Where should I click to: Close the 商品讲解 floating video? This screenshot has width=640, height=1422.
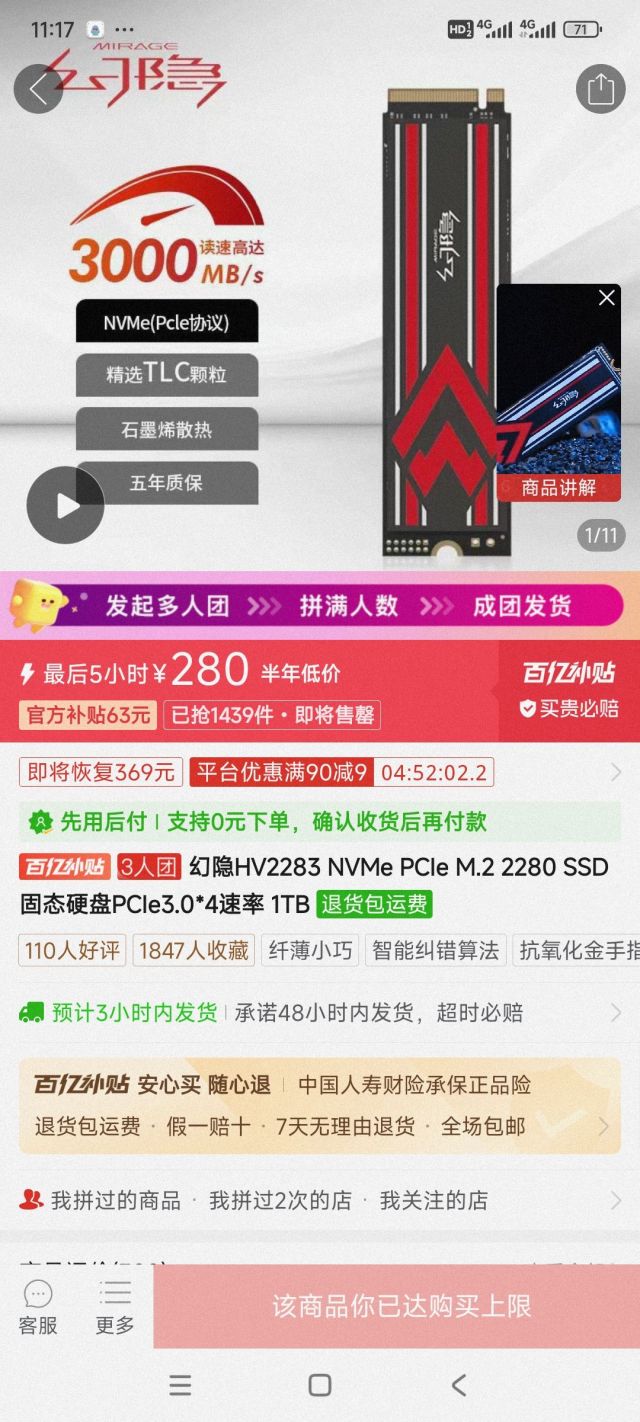(x=606, y=298)
